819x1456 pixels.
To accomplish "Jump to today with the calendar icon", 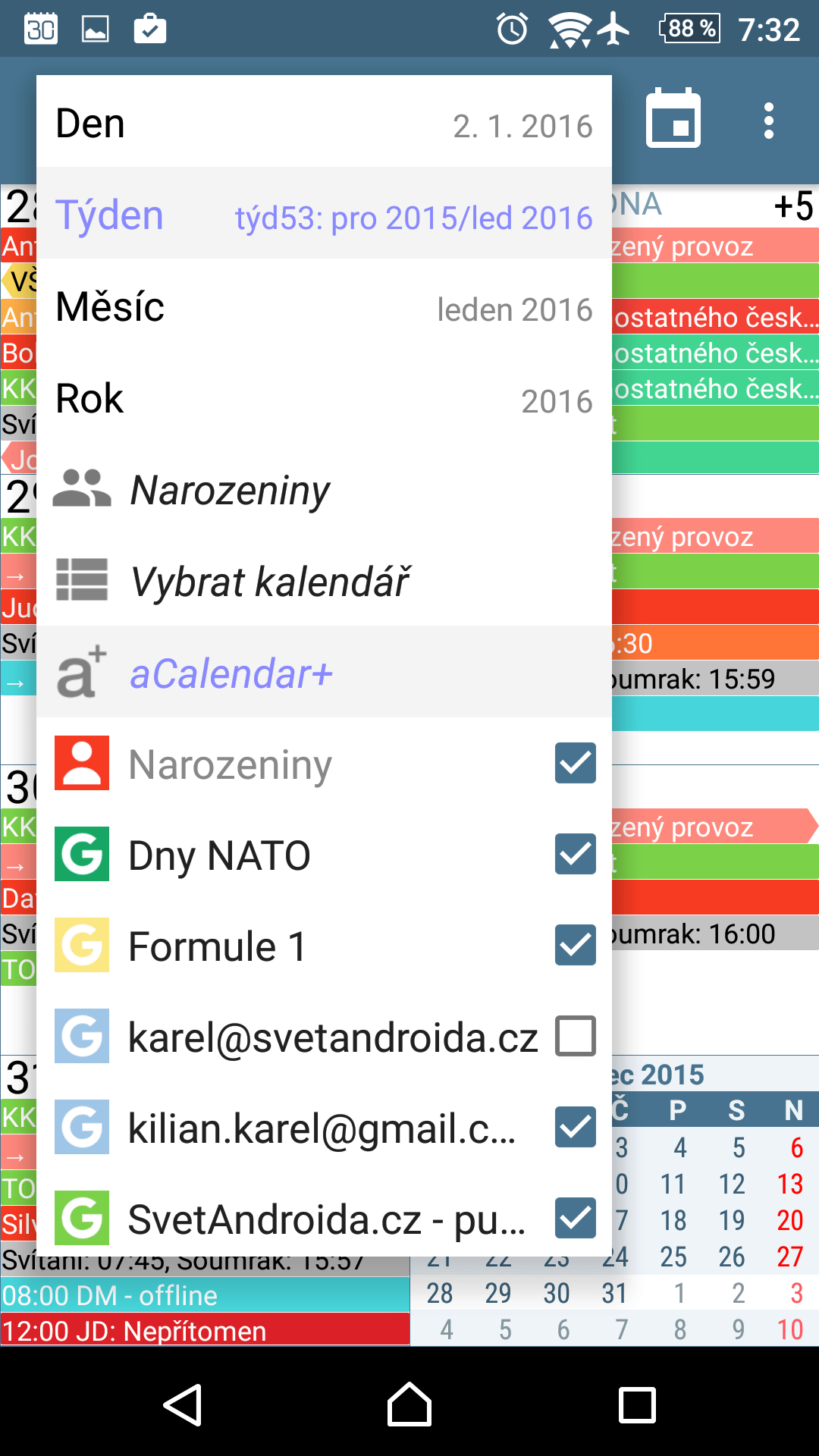I will coord(673,118).
